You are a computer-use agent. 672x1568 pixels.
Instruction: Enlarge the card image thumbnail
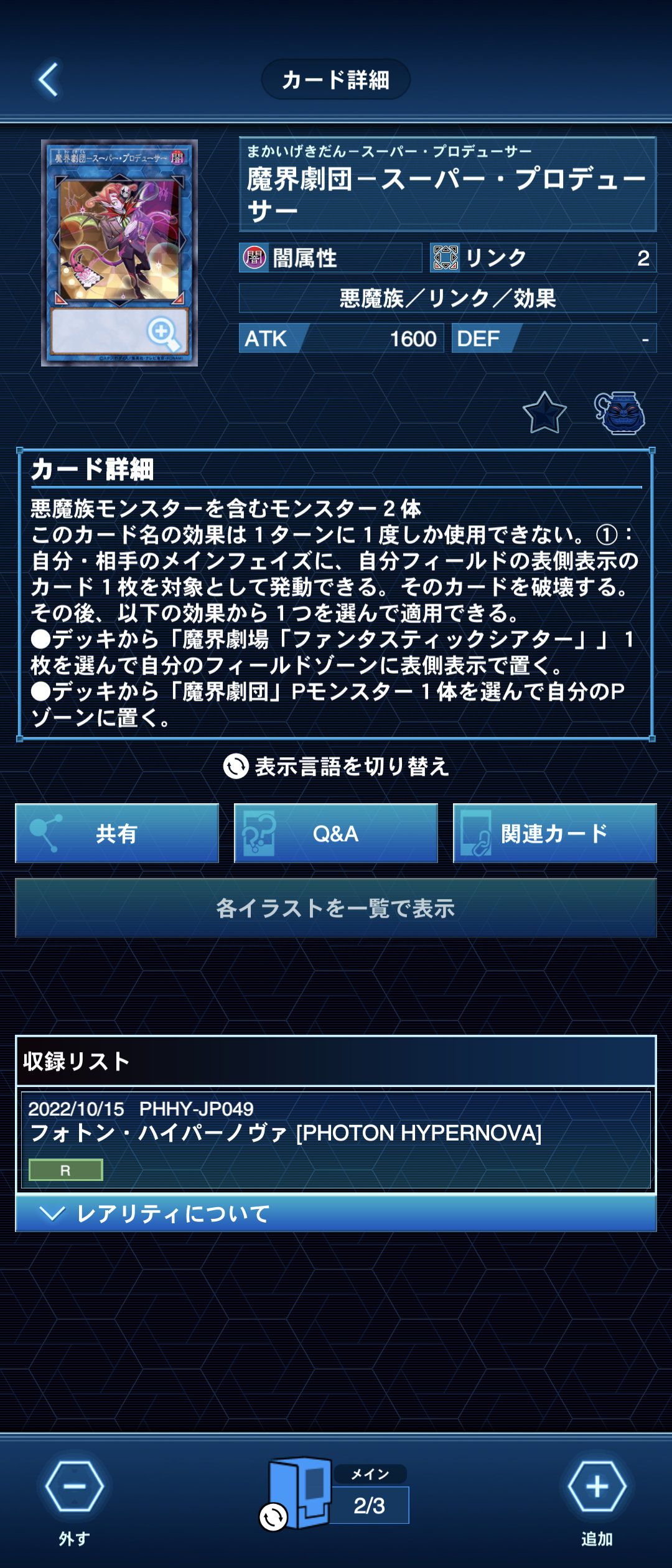click(163, 334)
